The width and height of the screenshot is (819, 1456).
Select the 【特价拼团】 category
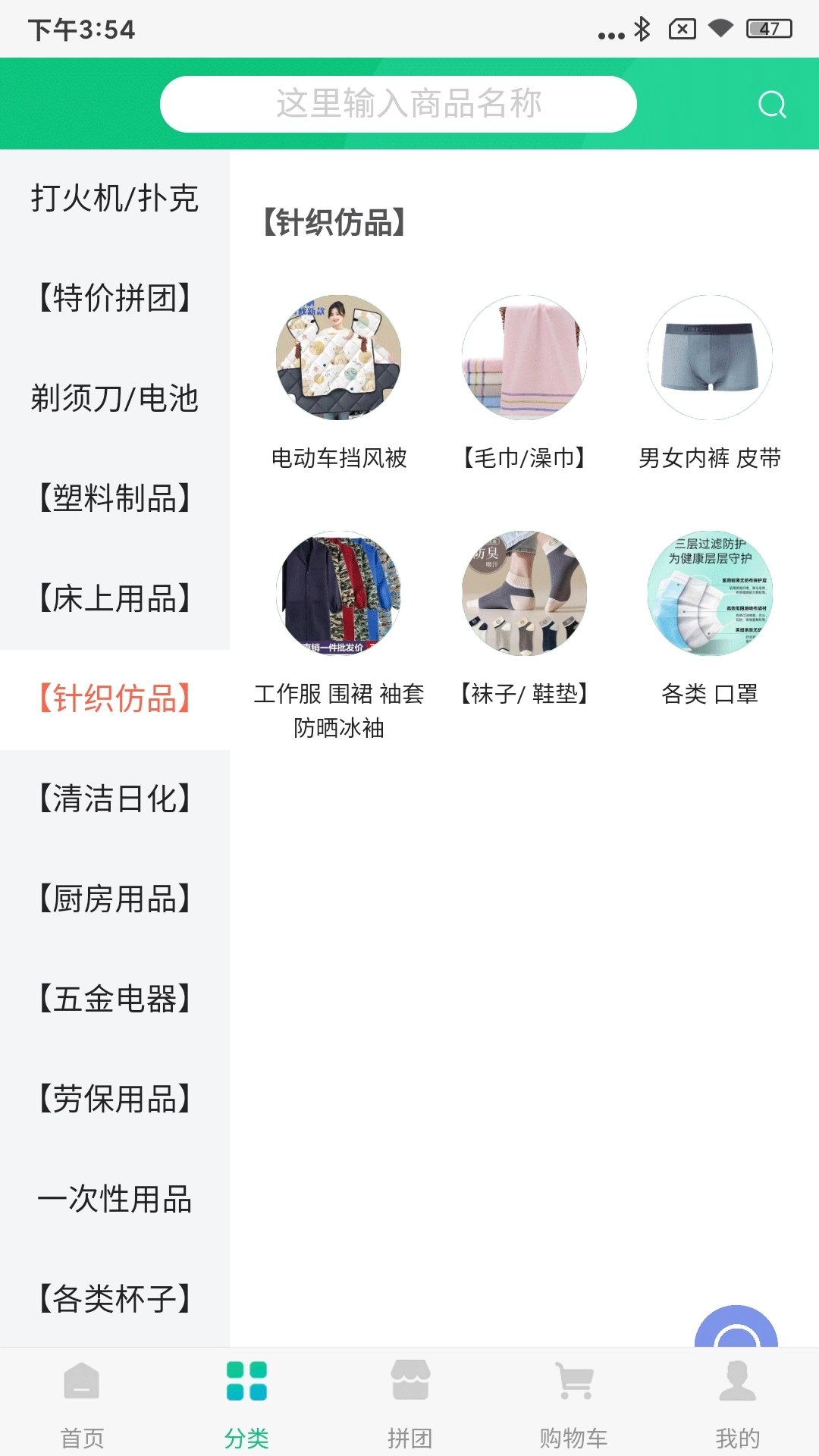115,300
